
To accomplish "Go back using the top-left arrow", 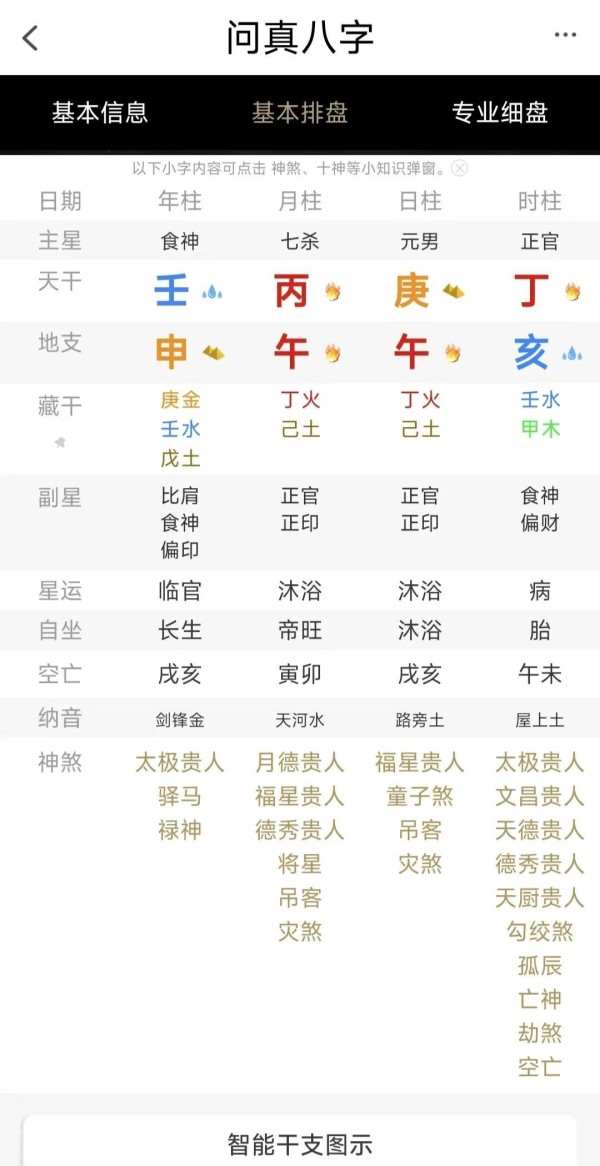I will pos(30,37).
